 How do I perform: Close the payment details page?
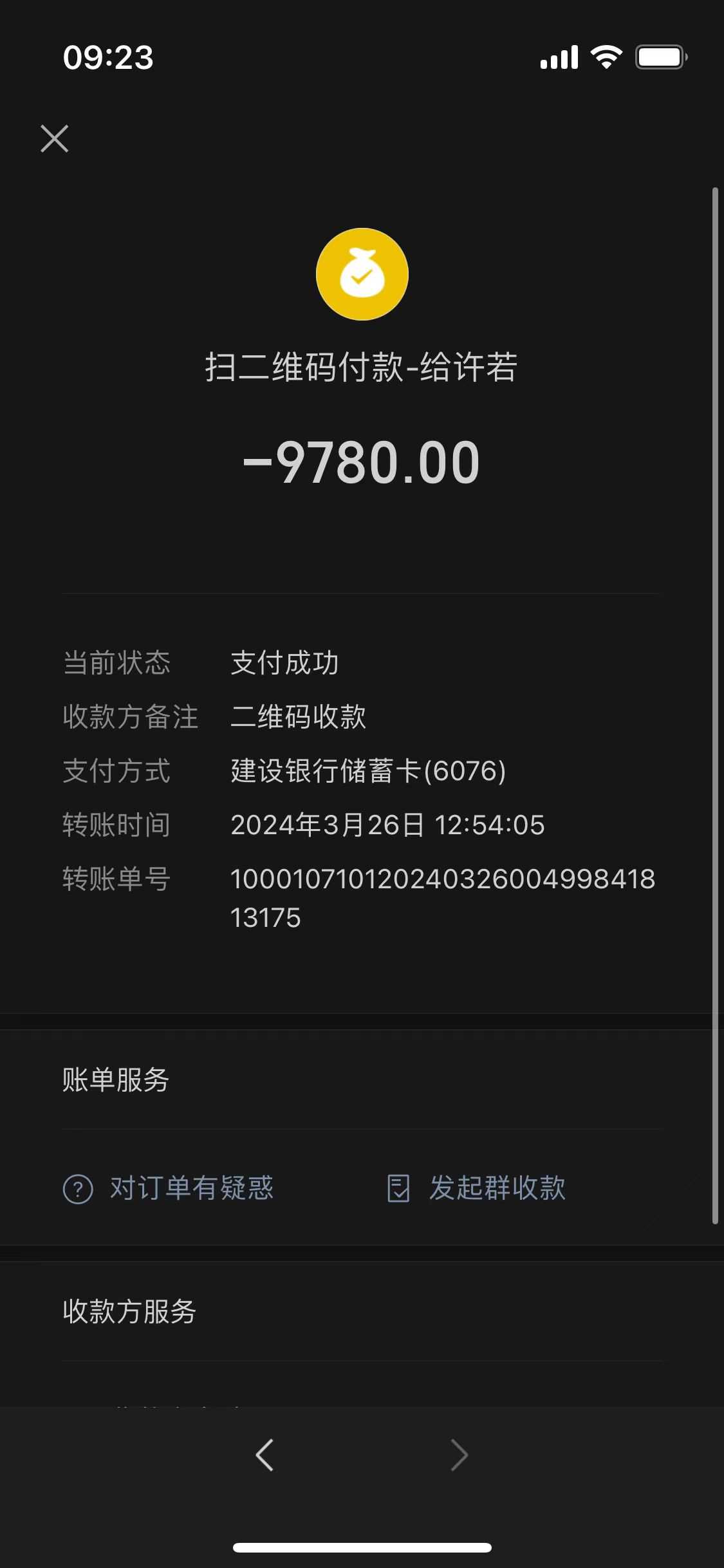pyautogui.click(x=55, y=138)
